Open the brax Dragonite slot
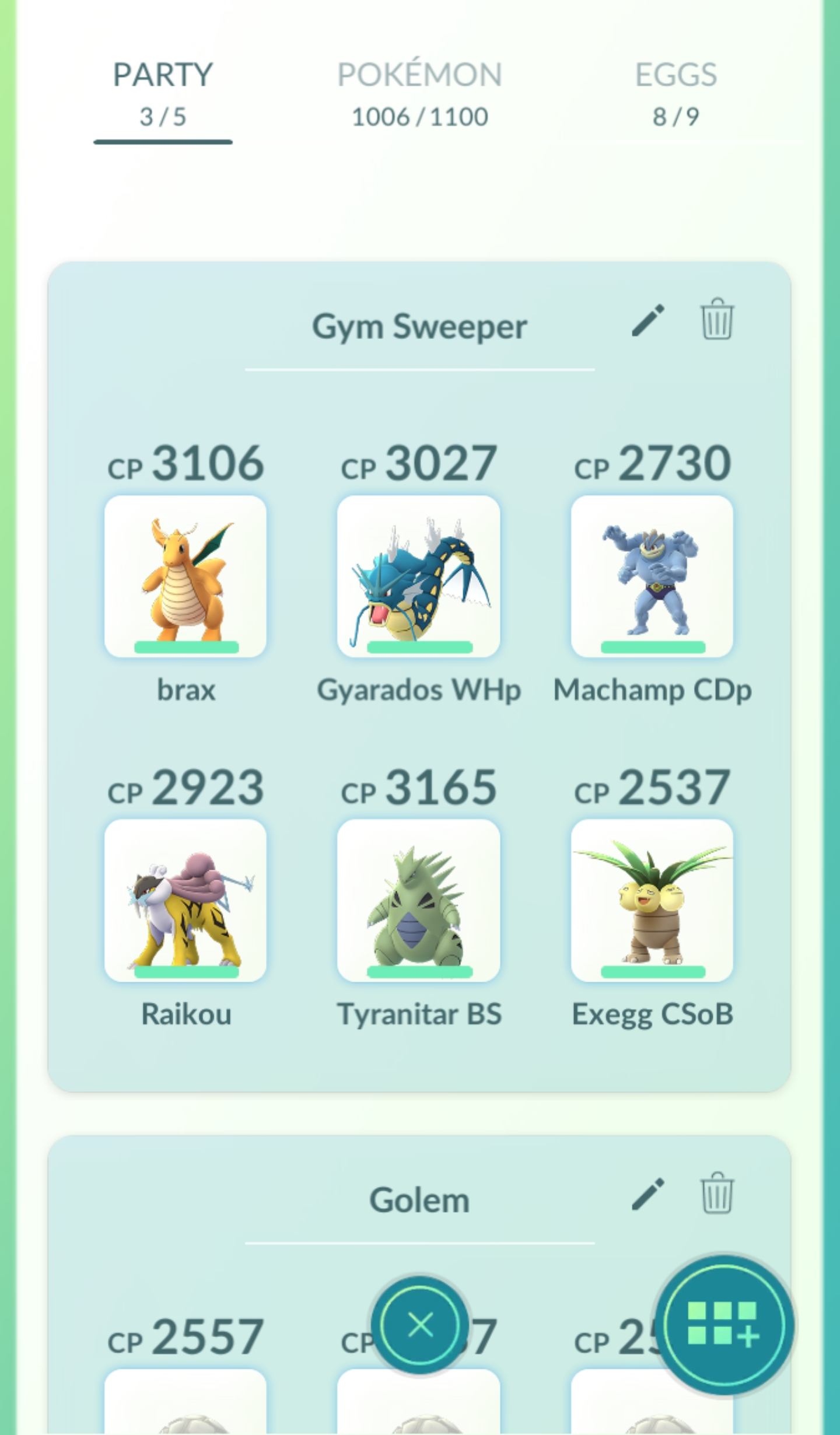The image size is (840, 1435). click(185, 576)
